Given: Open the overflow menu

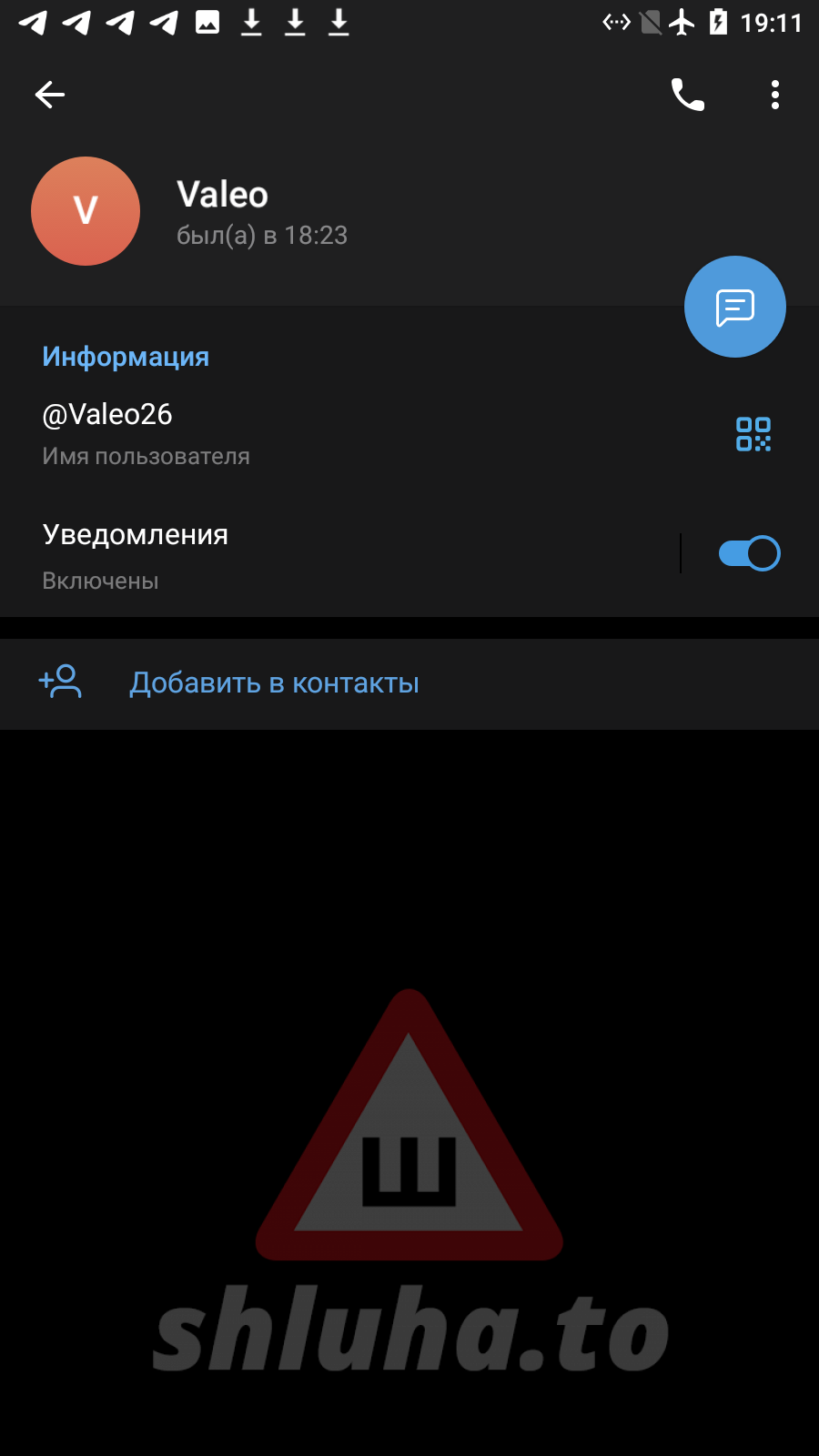Looking at the screenshot, I should pos(774,95).
